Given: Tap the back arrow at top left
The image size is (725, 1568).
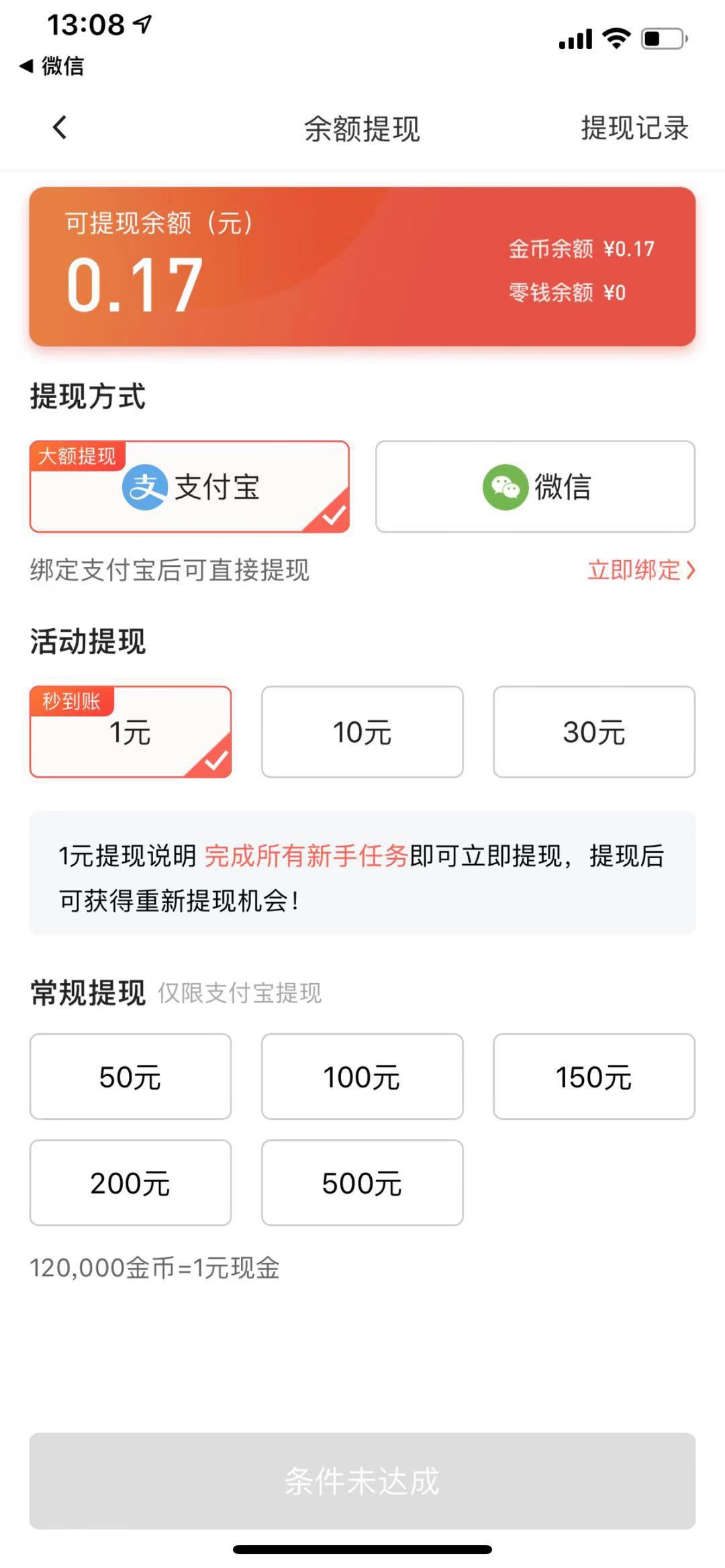Looking at the screenshot, I should coord(59,127).
